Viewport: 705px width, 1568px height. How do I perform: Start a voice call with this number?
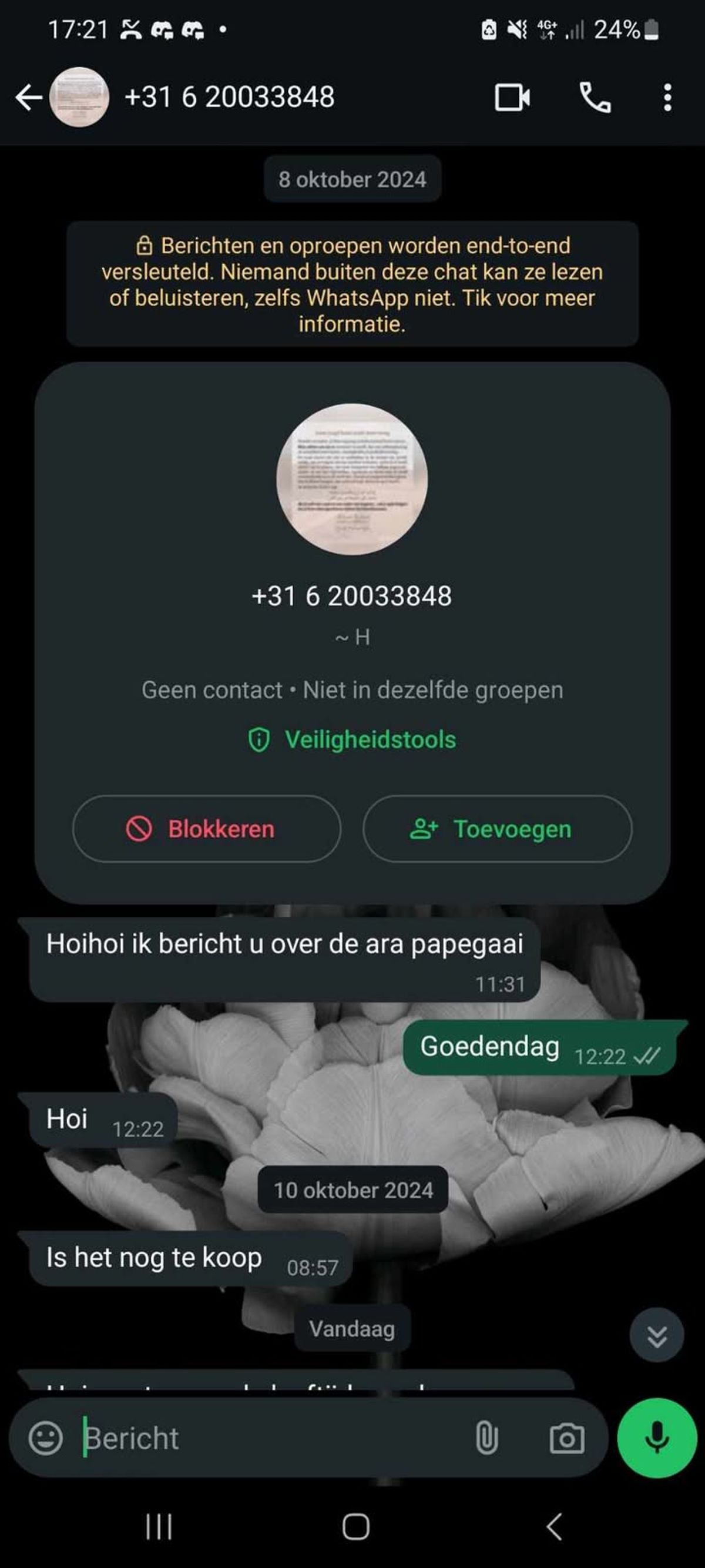point(595,98)
